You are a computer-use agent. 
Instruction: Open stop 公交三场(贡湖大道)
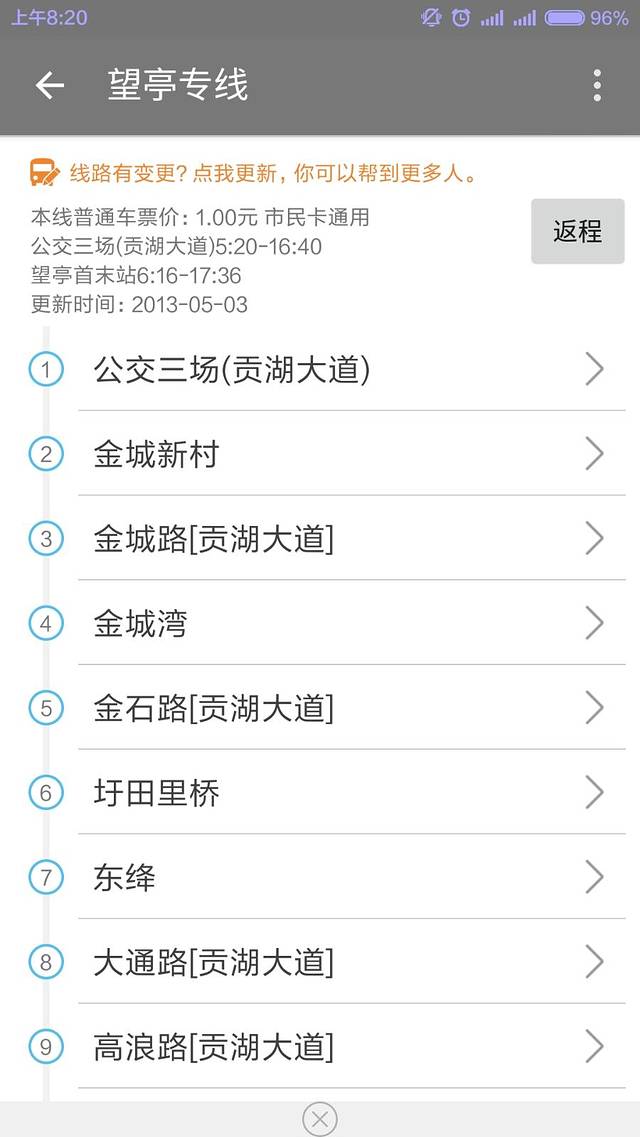click(340, 370)
